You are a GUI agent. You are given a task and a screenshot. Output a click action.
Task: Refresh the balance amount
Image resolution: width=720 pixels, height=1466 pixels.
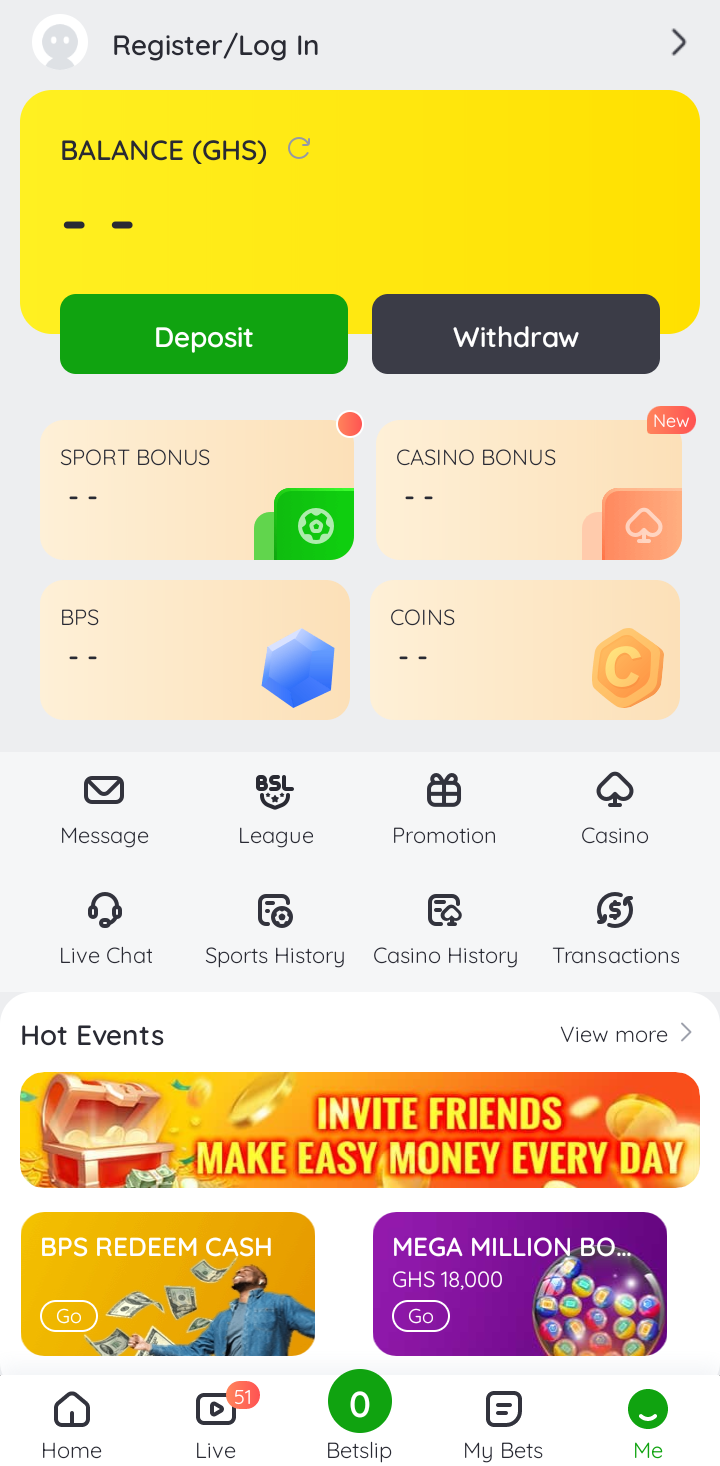[299, 149]
